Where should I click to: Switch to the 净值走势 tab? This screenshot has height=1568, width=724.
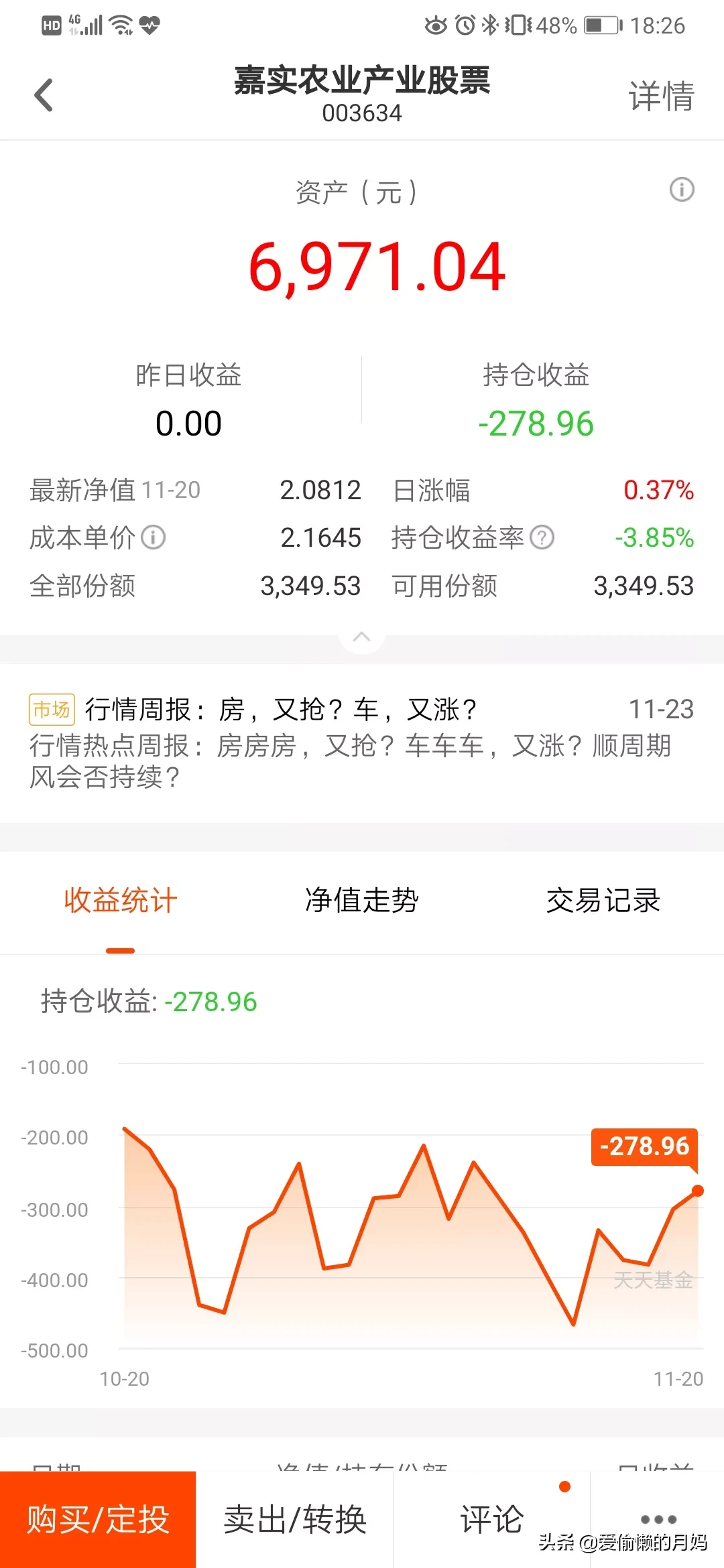(361, 901)
